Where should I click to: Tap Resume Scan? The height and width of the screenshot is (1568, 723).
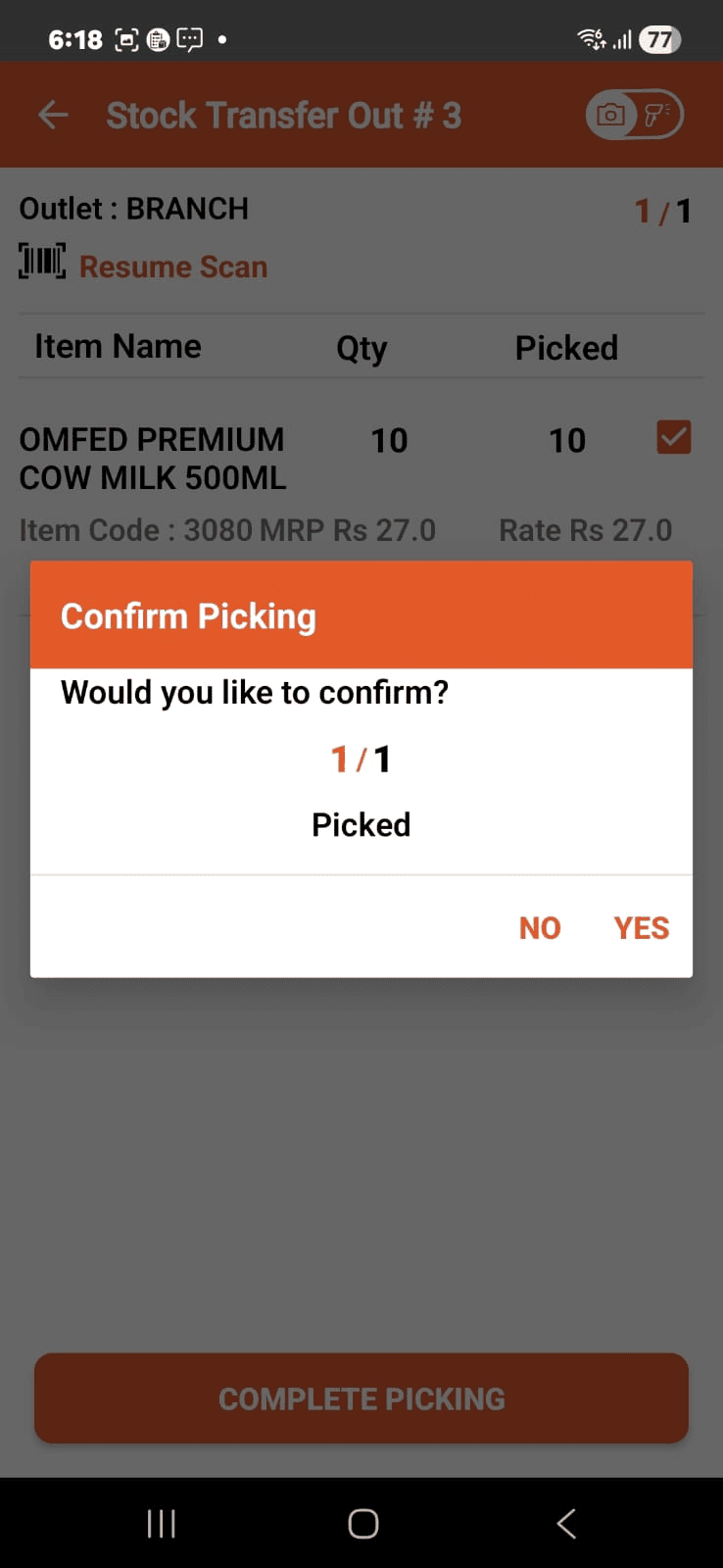tap(172, 267)
